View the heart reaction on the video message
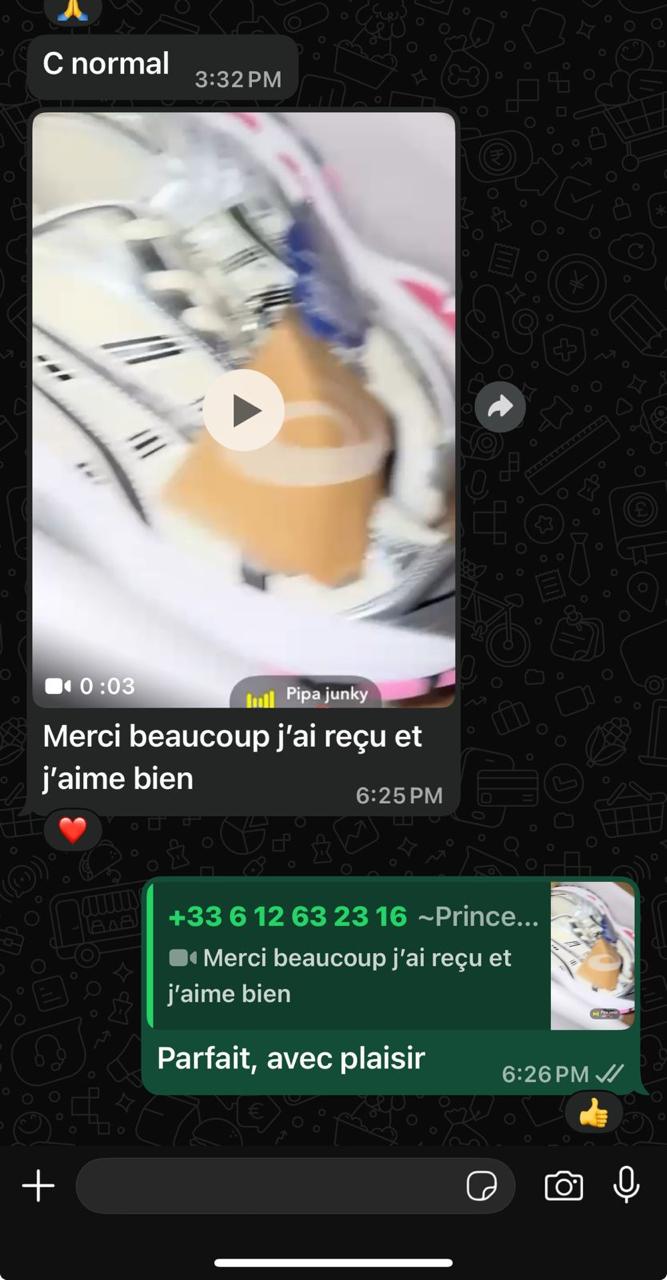 tap(72, 830)
